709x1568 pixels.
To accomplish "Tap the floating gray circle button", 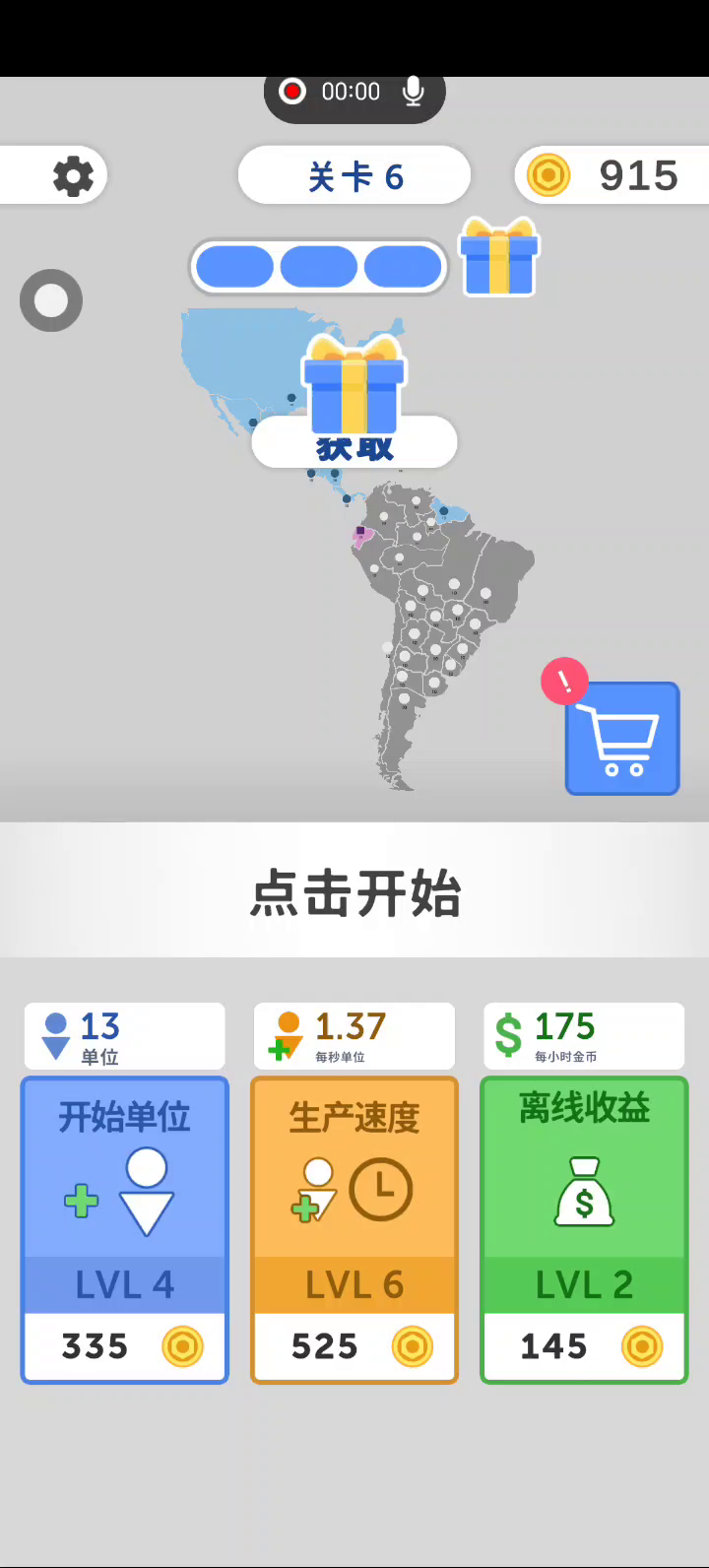I will tap(51, 300).
